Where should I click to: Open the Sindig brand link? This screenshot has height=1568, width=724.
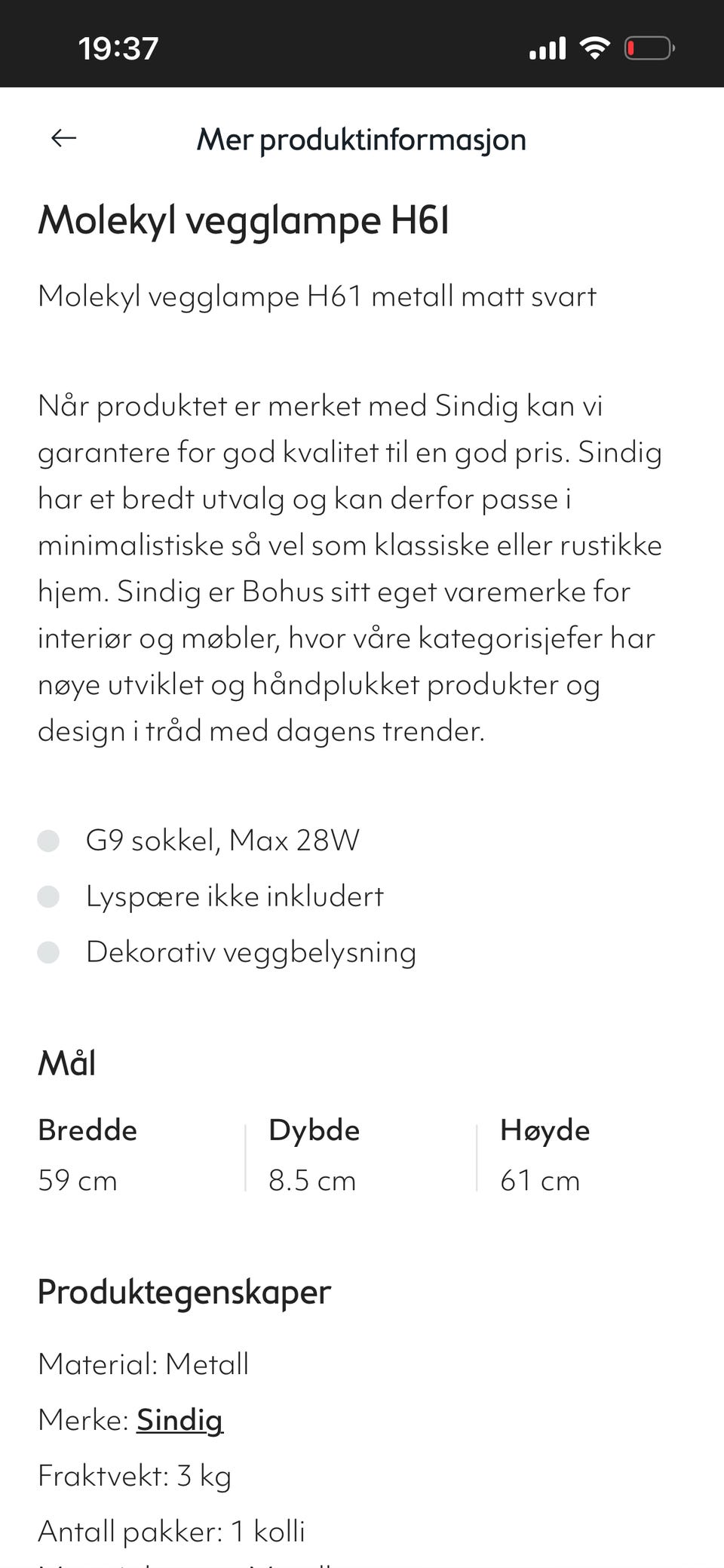[x=179, y=1419]
